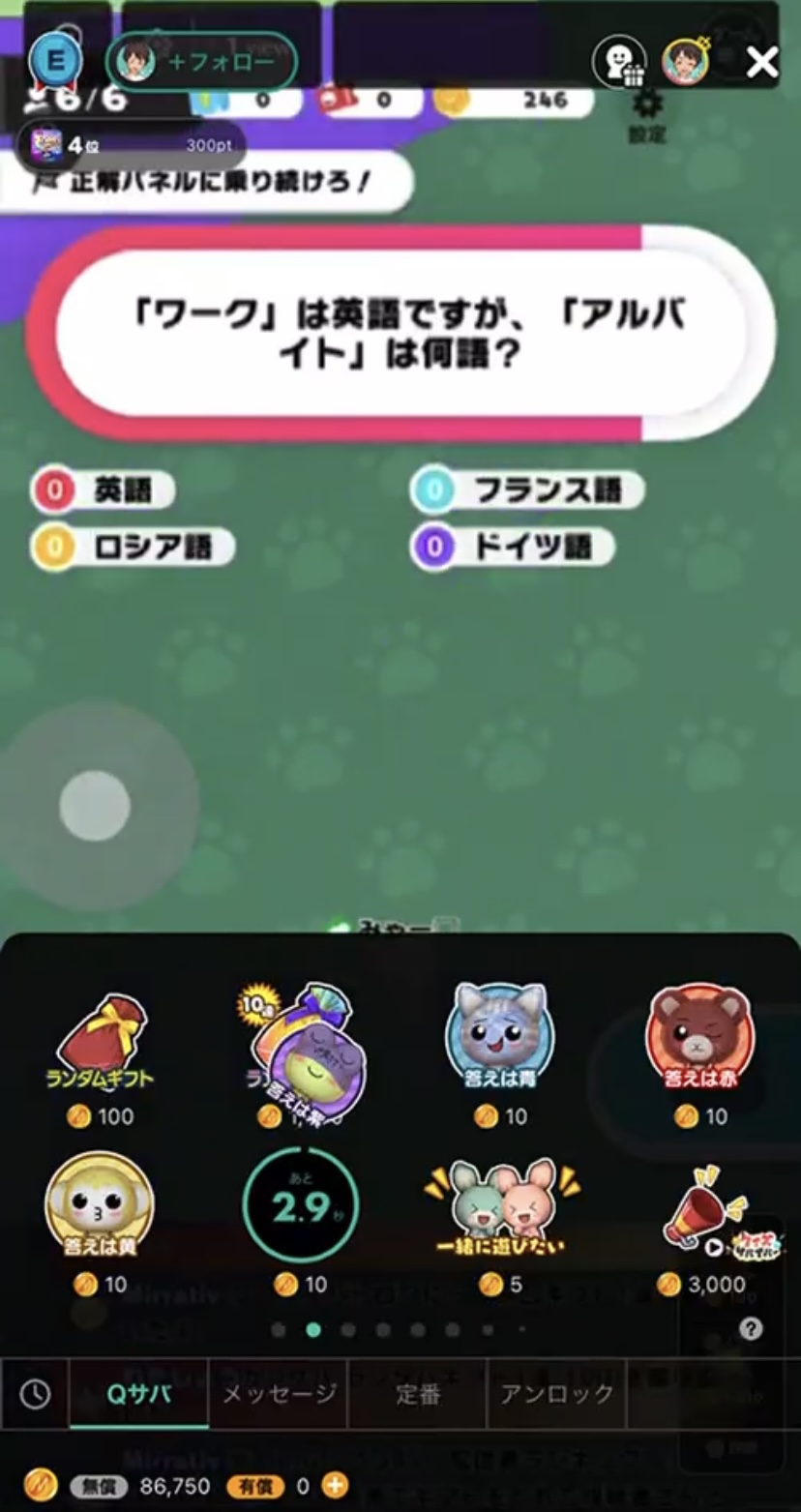Select the Qサバ tab
Image resolution: width=801 pixels, height=1512 pixels.
[x=139, y=1393]
